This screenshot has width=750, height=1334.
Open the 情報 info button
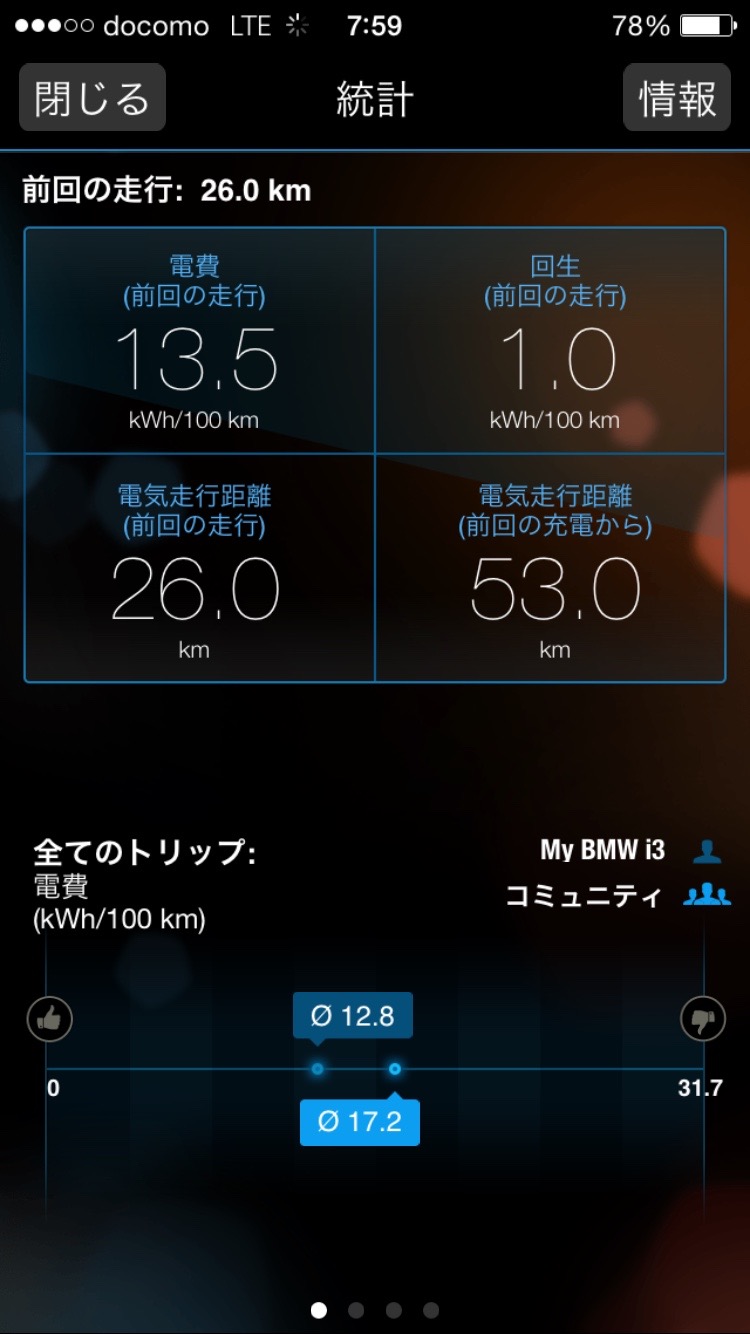678,98
